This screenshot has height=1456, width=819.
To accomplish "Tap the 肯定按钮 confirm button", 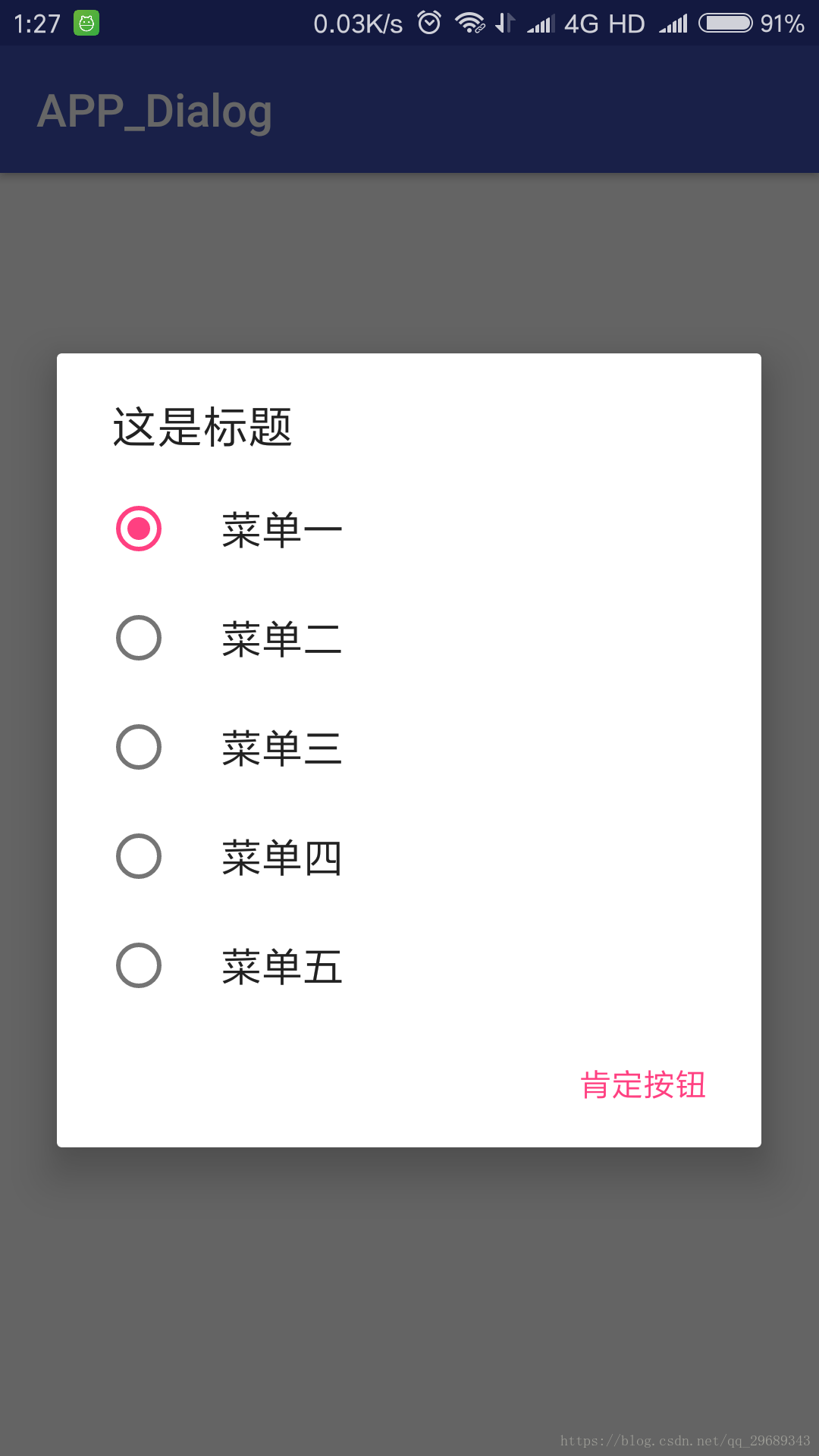I will [643, 1084].
